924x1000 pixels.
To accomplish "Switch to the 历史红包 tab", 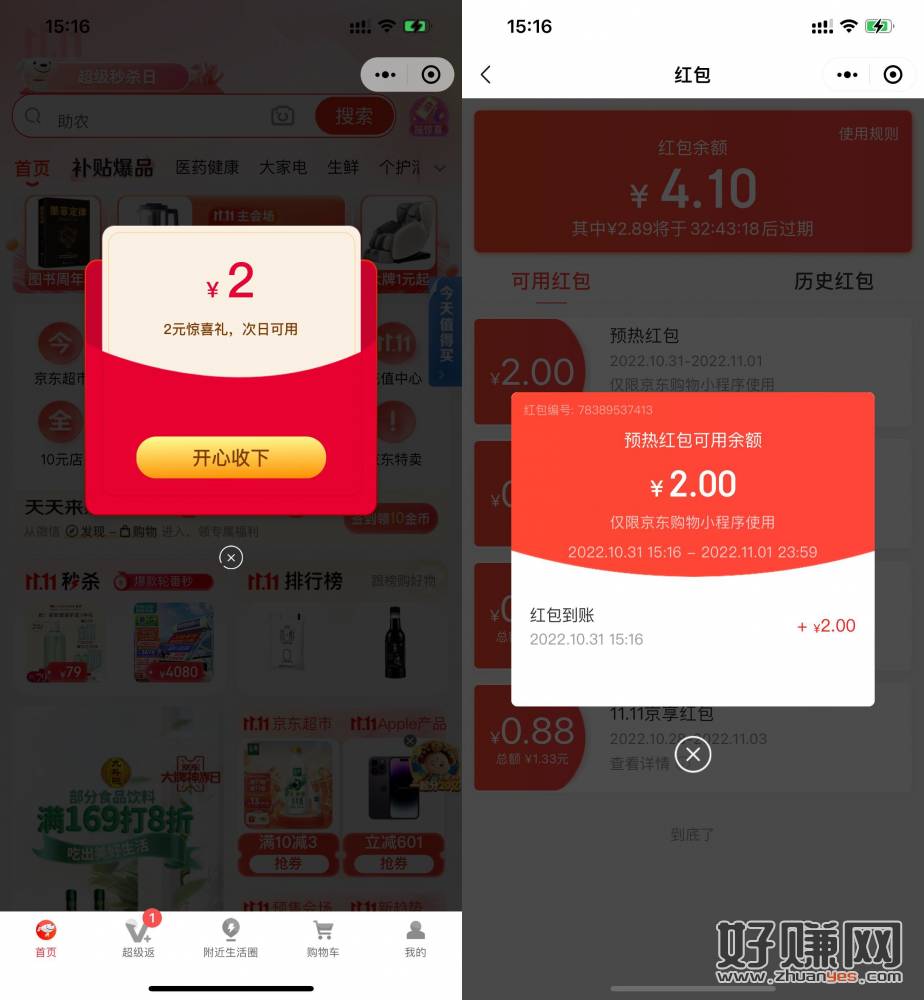I will (833, 282).
